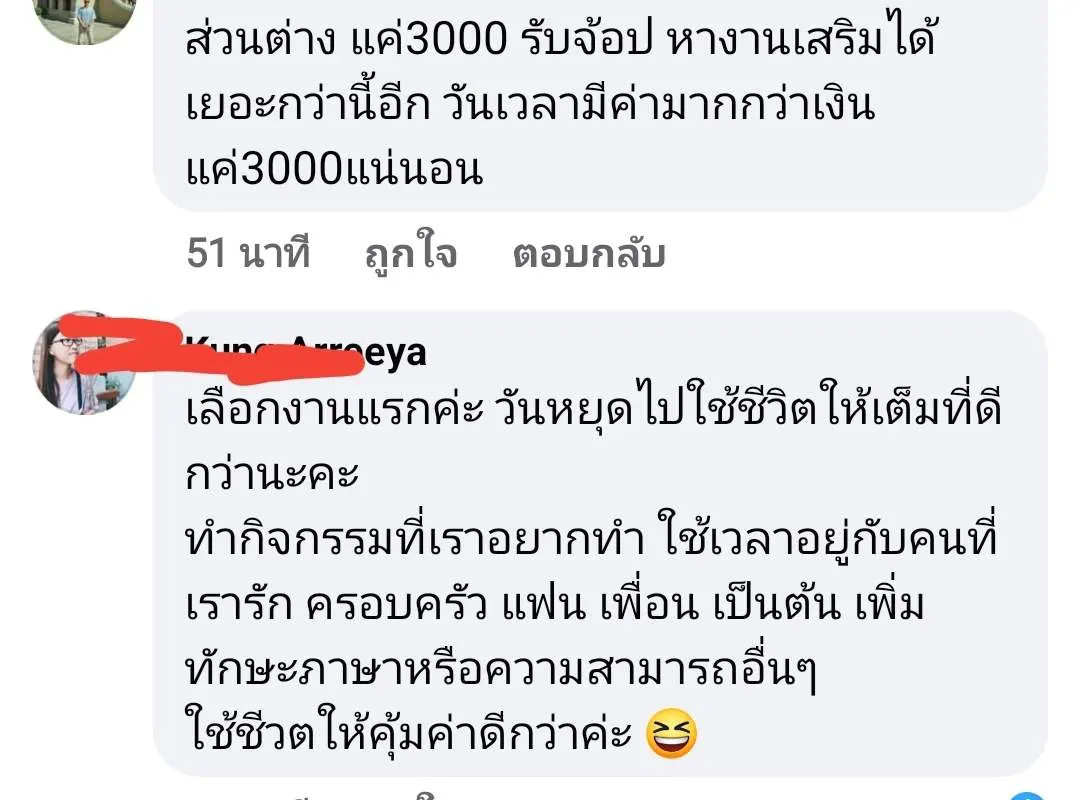Reply to the comment via ตอบกลับ
The height and width of the screenshot is (800, 1080).
pos(588,255)
